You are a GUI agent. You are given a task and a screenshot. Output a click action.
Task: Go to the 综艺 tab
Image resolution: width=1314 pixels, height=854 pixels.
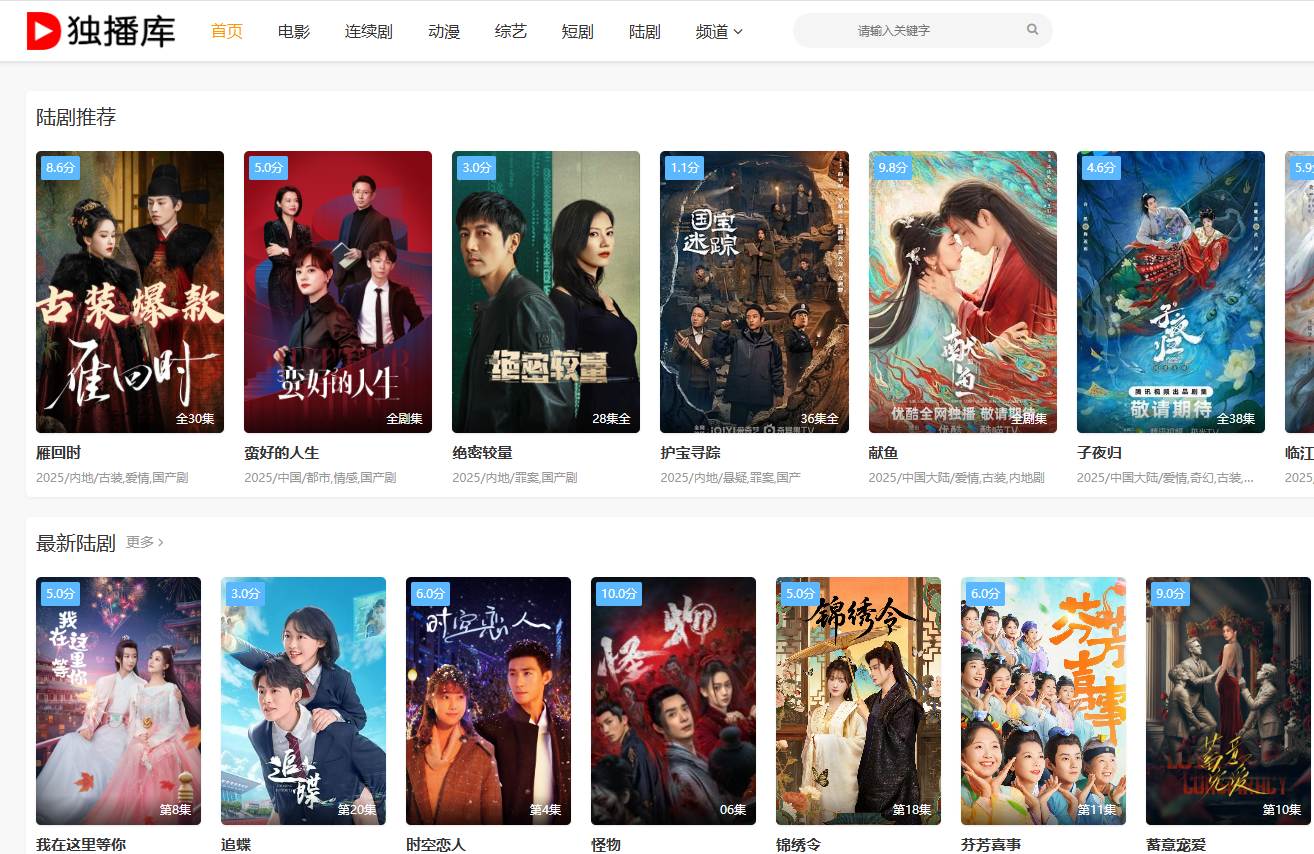click(511, 31)
